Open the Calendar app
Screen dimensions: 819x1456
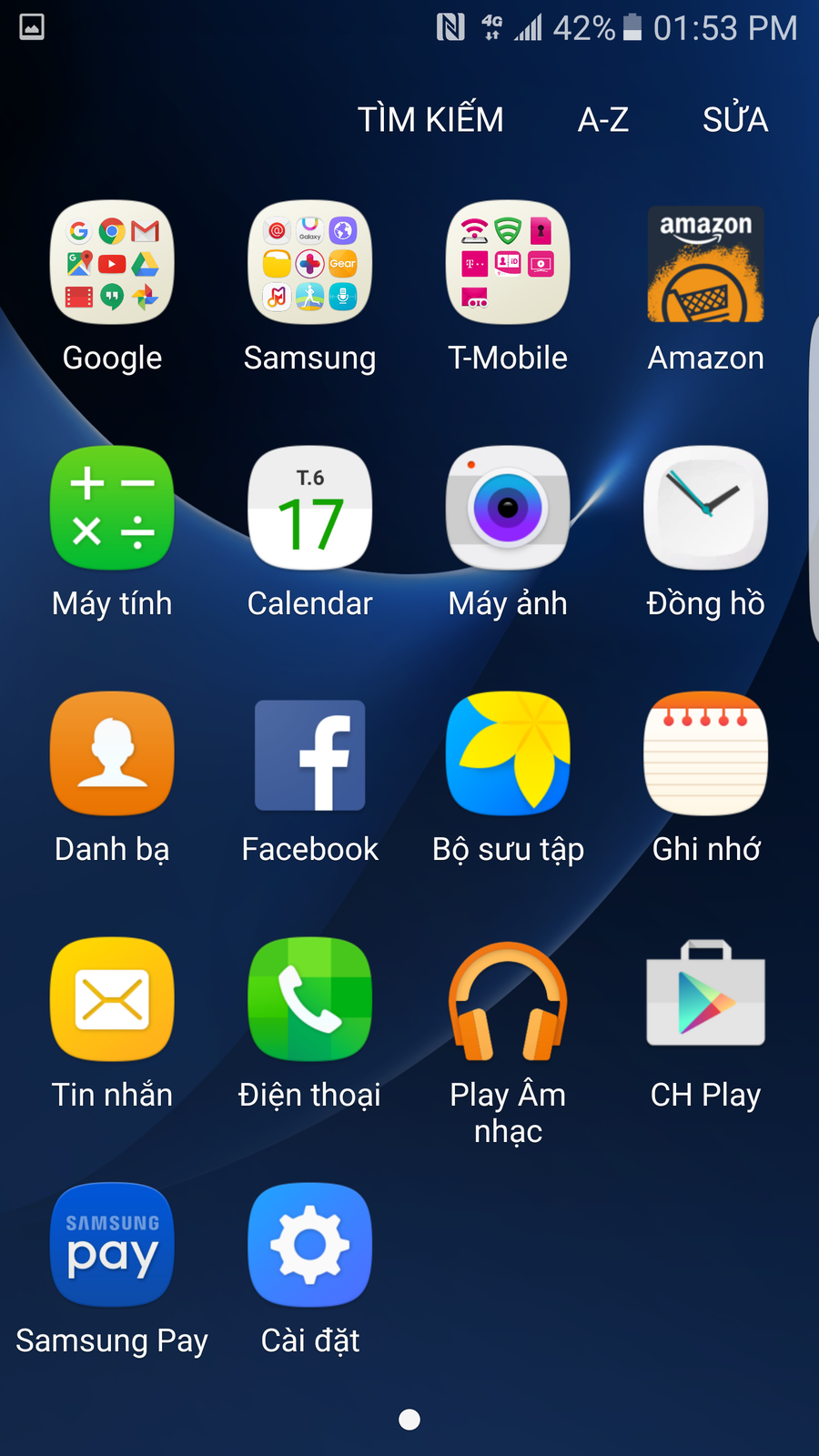[x=310, y=509]
